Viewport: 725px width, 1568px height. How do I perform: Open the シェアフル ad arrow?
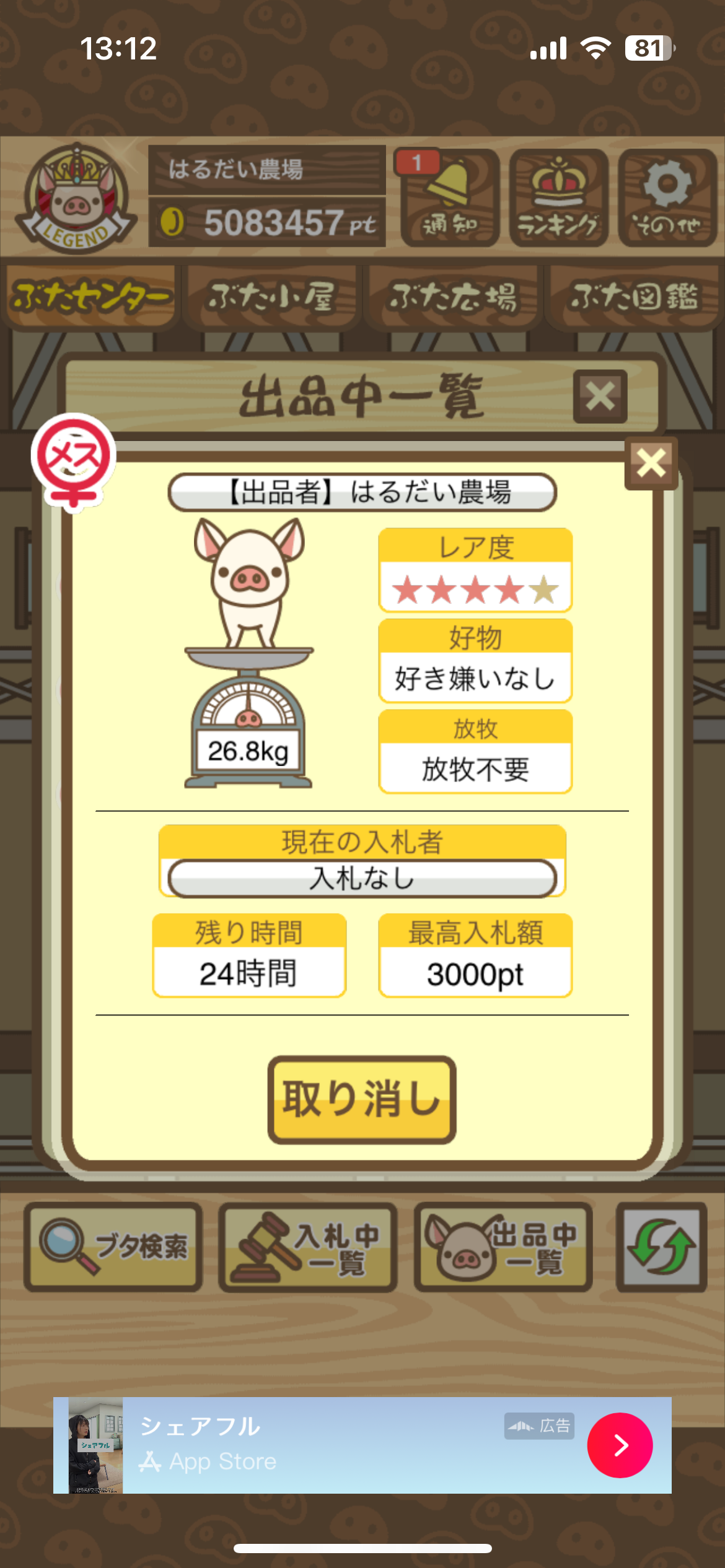620,1445
